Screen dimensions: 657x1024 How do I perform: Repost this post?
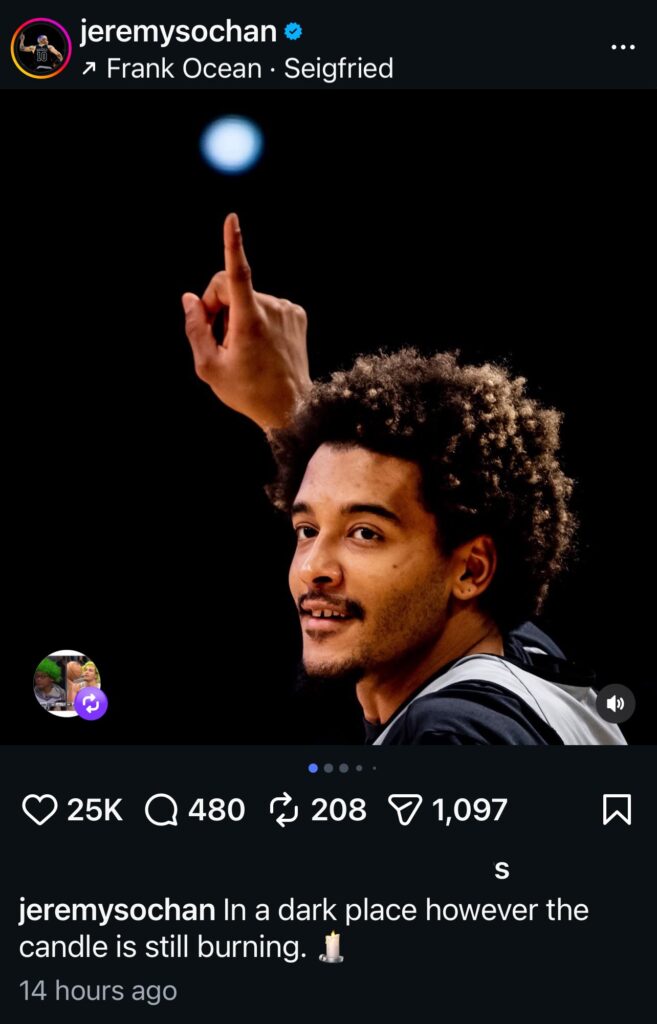click(x=285, y=809)
